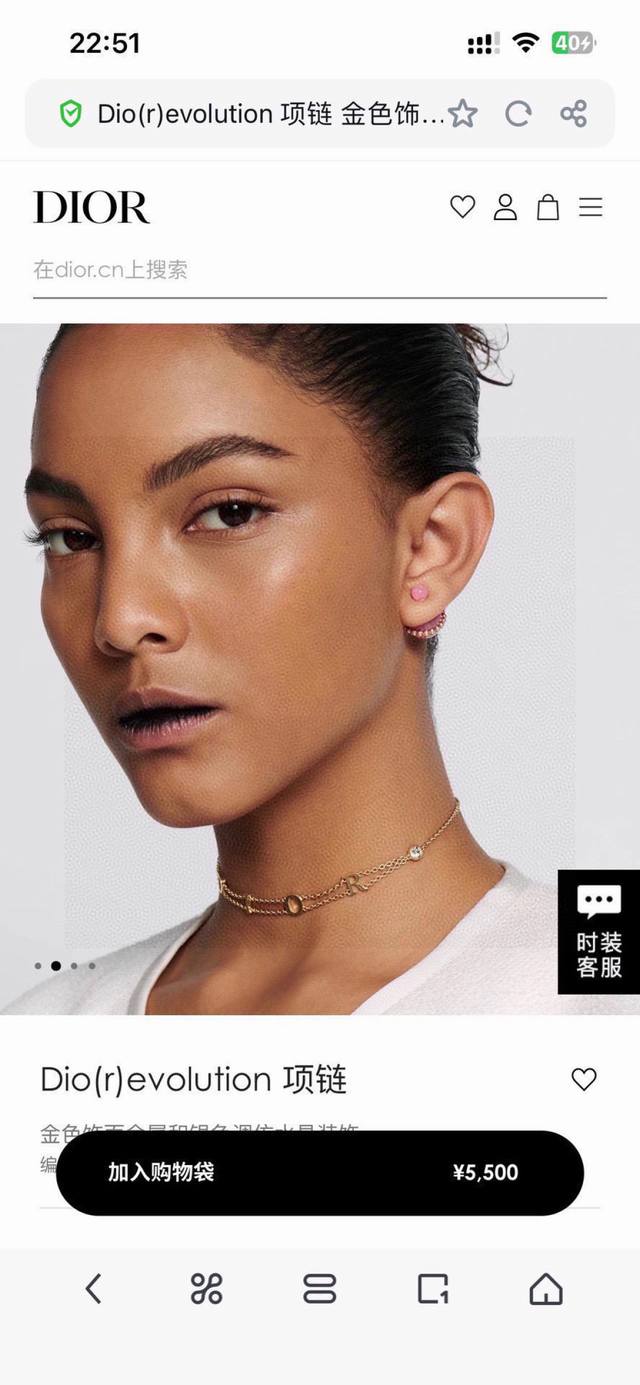Tap the Dior logo to return home

click(x=92, y=207)
